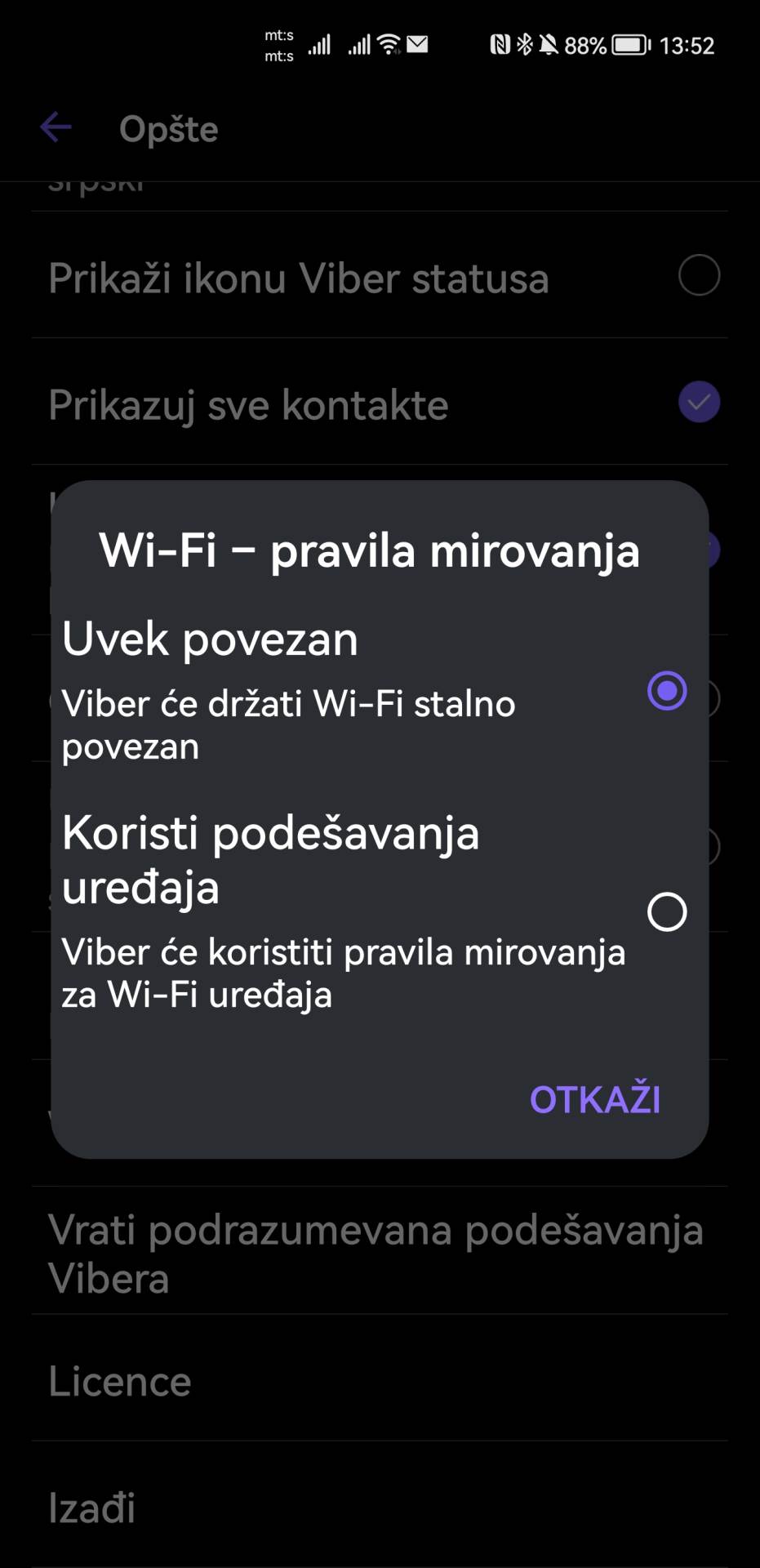Tap the muted notifications bell icon
This screenshot has width=760, height=1568.
[549, 45]
